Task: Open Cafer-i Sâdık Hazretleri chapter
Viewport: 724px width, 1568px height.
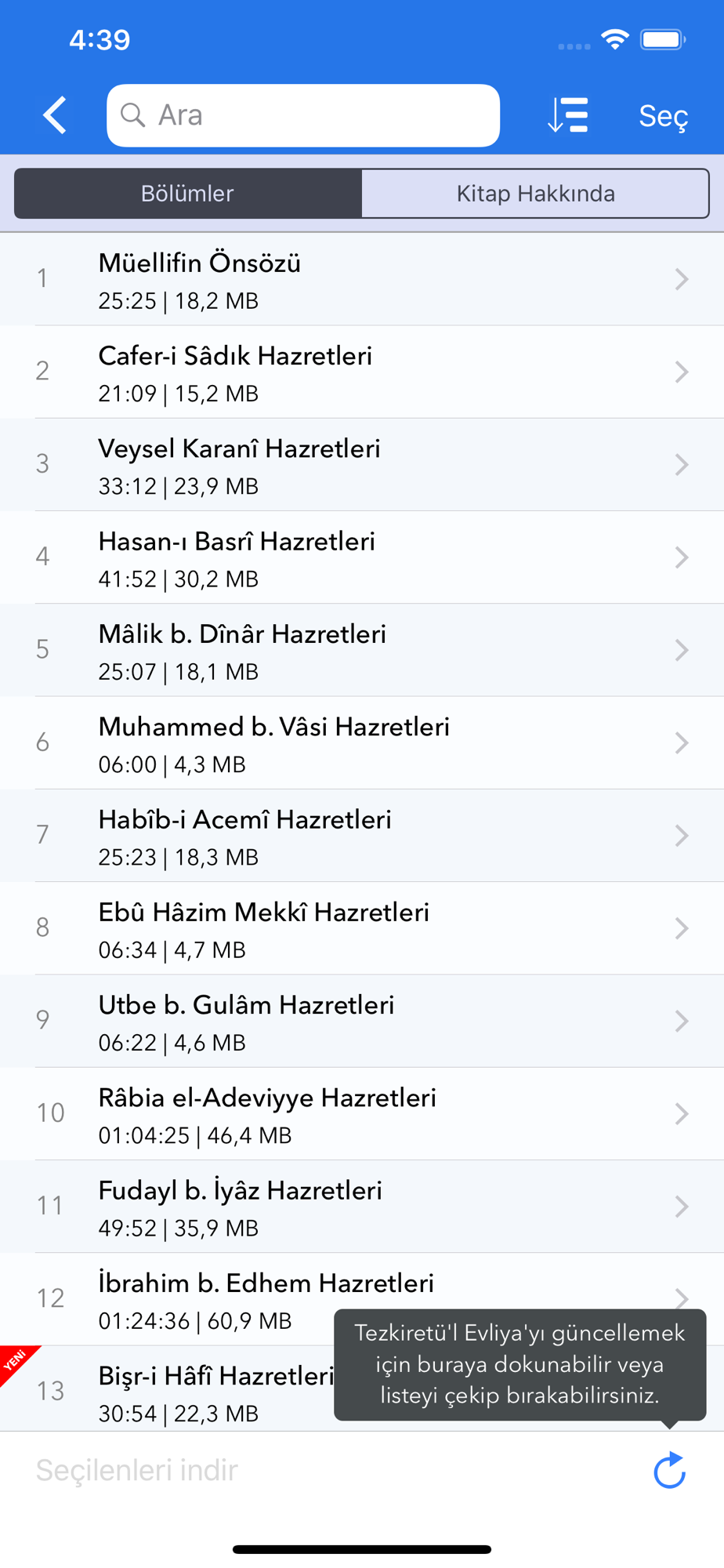Action: pos(362,372)
